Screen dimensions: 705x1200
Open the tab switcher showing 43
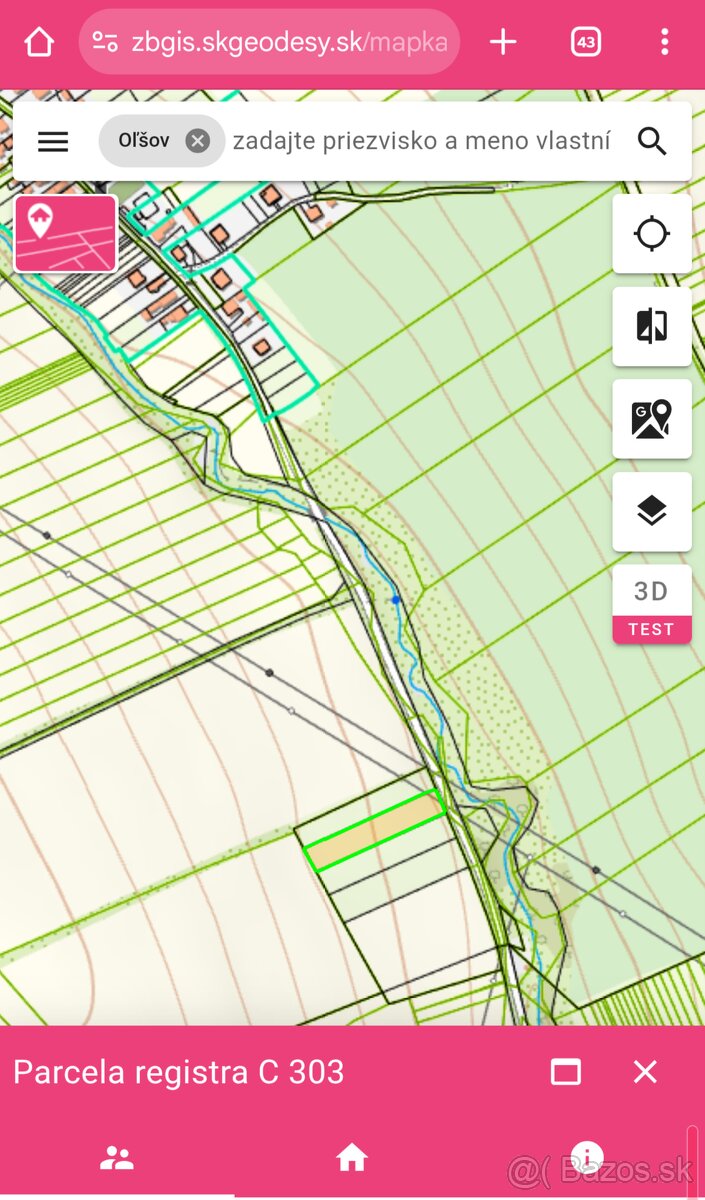(586, 42)
